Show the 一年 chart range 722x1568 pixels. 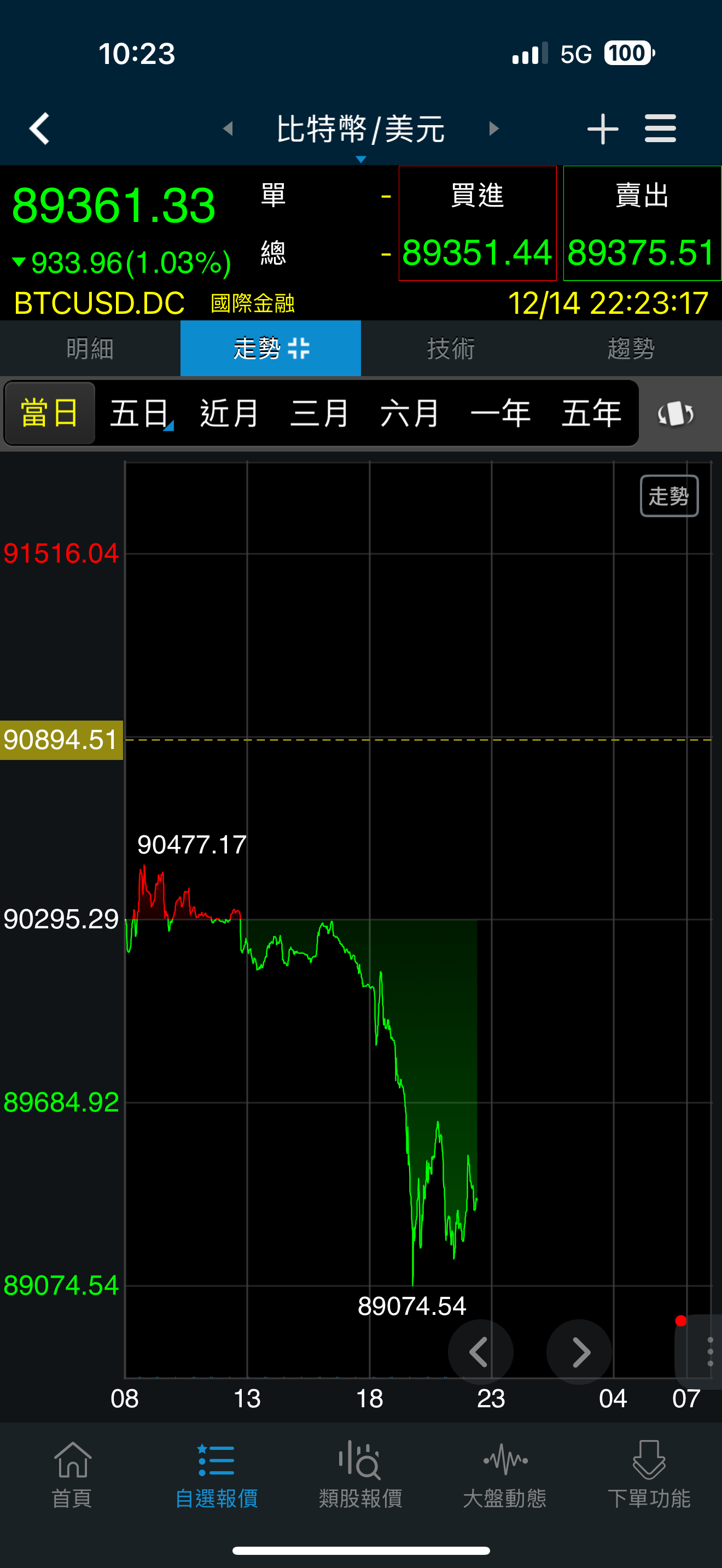click(x=500, y=414)
